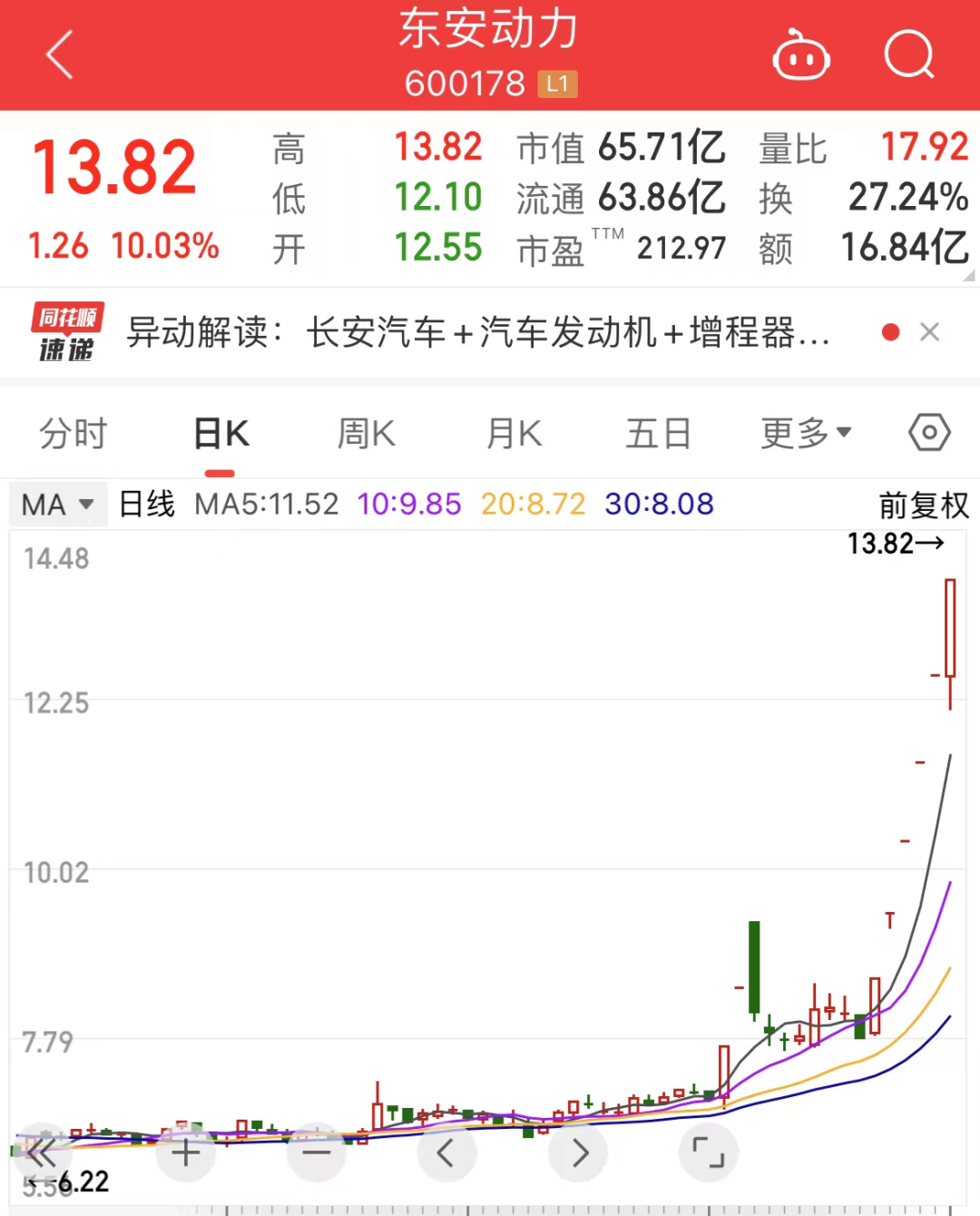Open stock search magnifier
980x1216 pixels.
pyautogui.click(x=908, y=55)
